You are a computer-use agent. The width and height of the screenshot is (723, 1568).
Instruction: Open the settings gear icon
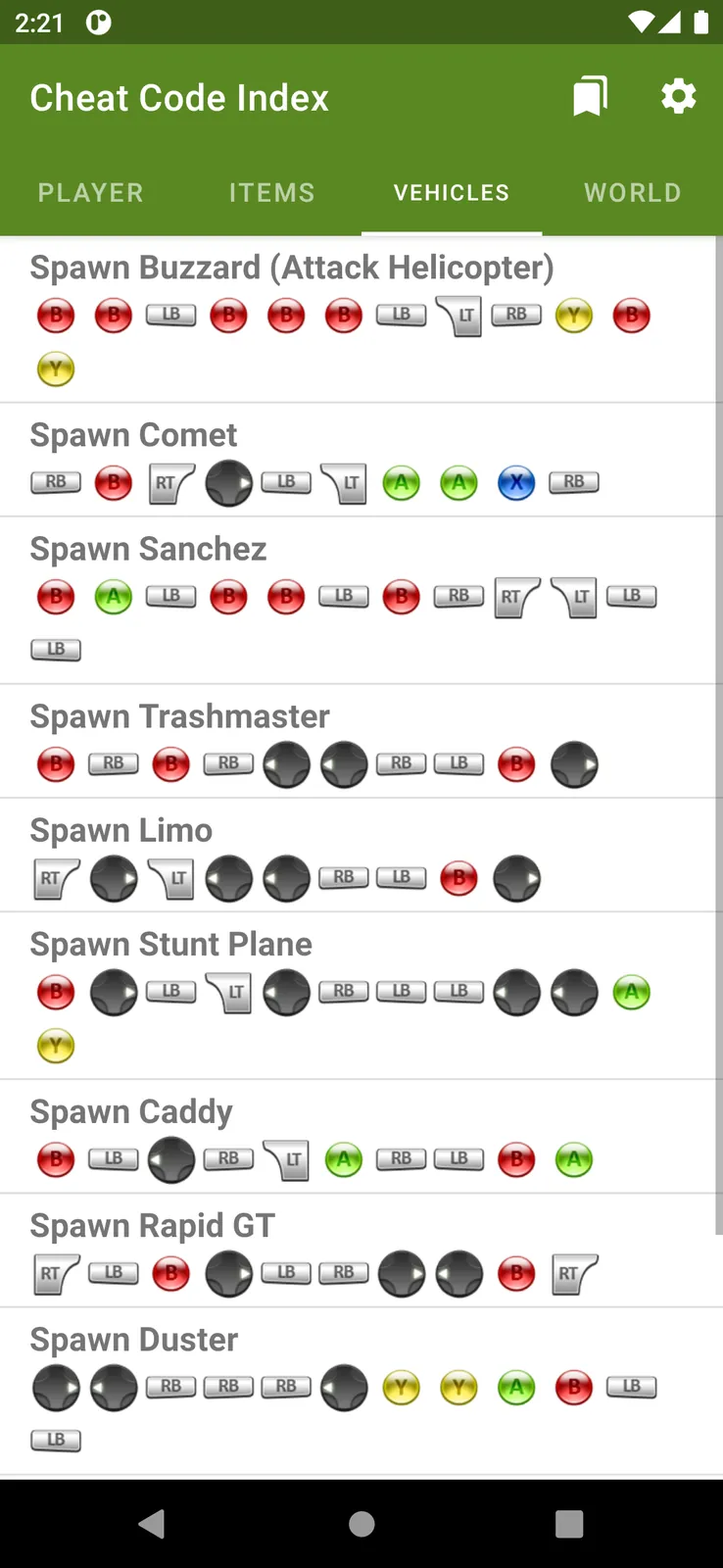pos(678,96)
